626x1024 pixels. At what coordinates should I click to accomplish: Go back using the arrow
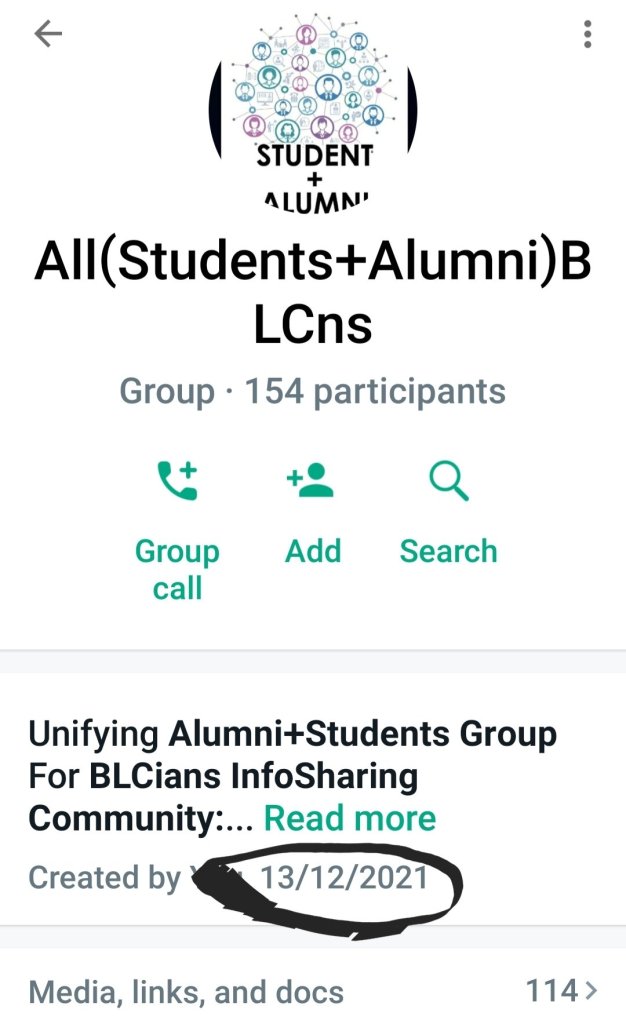[x=48, y=35]
